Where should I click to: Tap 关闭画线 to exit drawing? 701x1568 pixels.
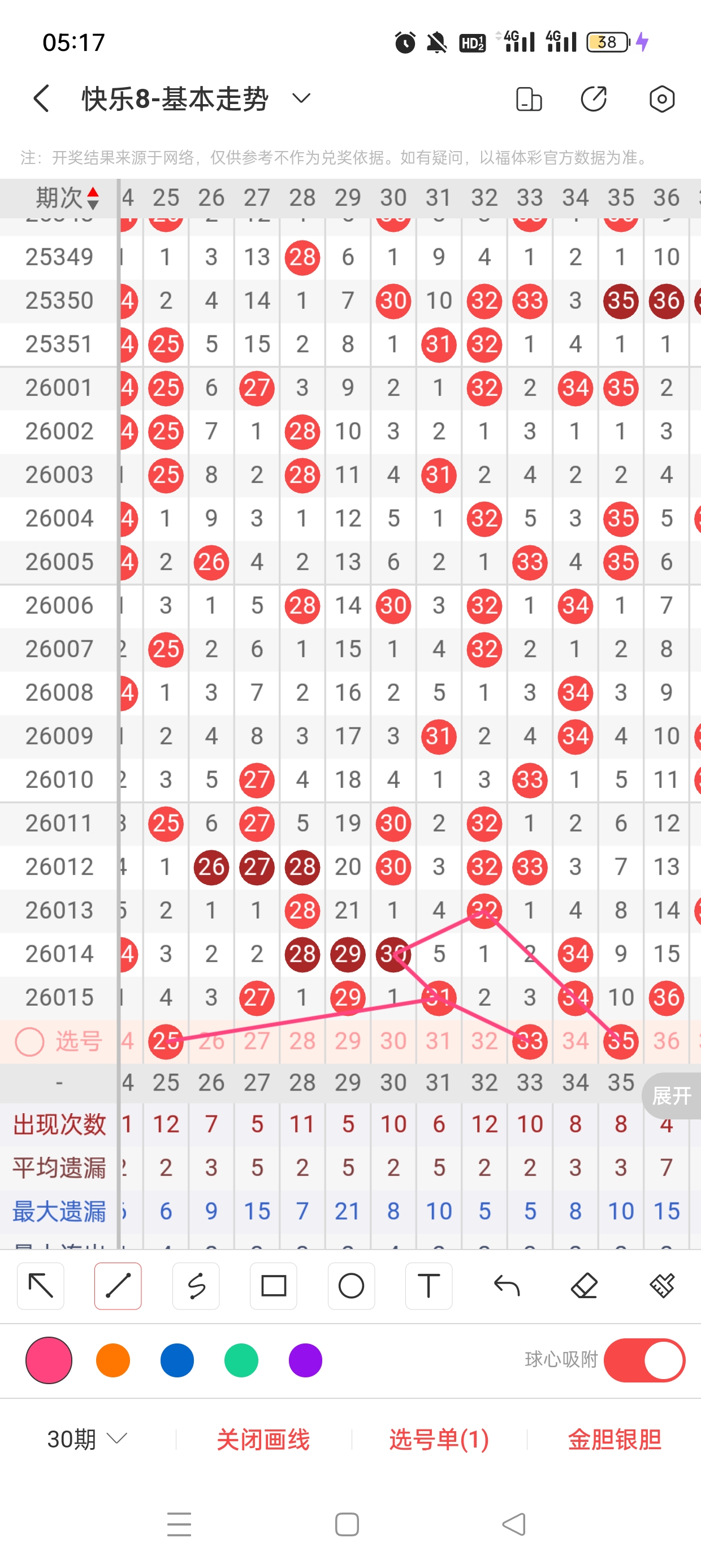pyautogui.click(x=263, y=1440)
